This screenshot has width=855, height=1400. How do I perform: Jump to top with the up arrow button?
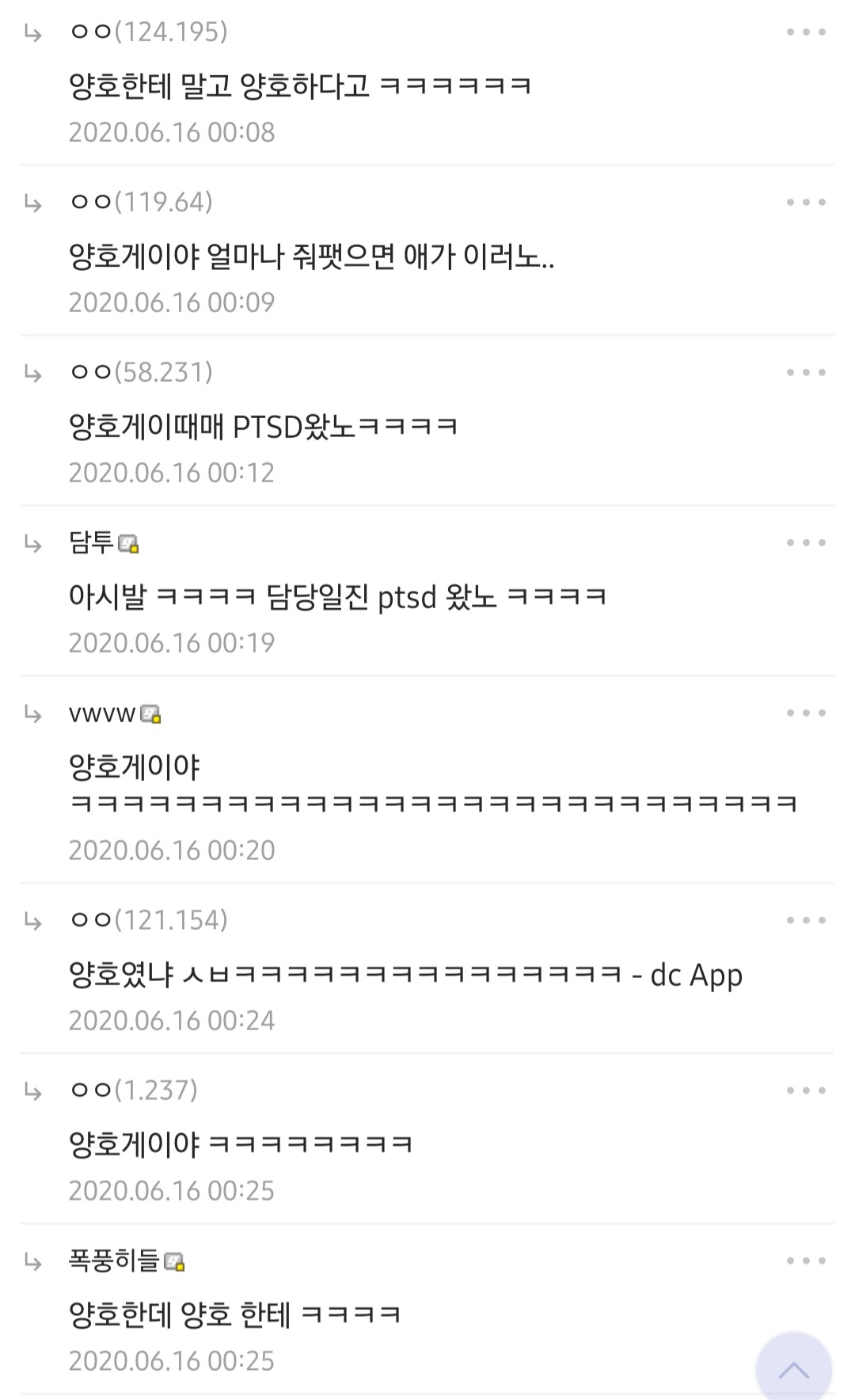point(794,1369)
